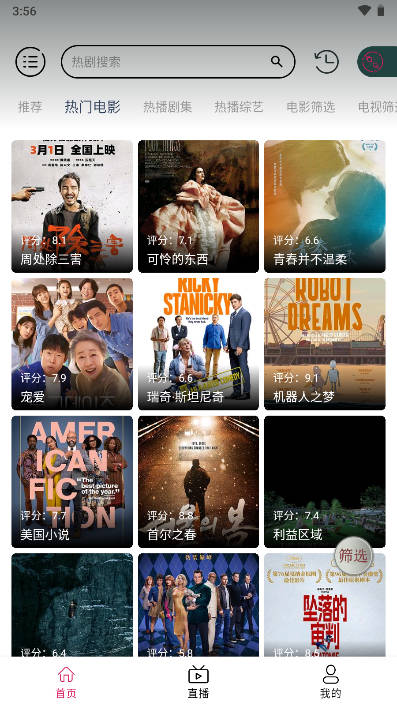Switch to the 推荐 tab

coord(30,107)
